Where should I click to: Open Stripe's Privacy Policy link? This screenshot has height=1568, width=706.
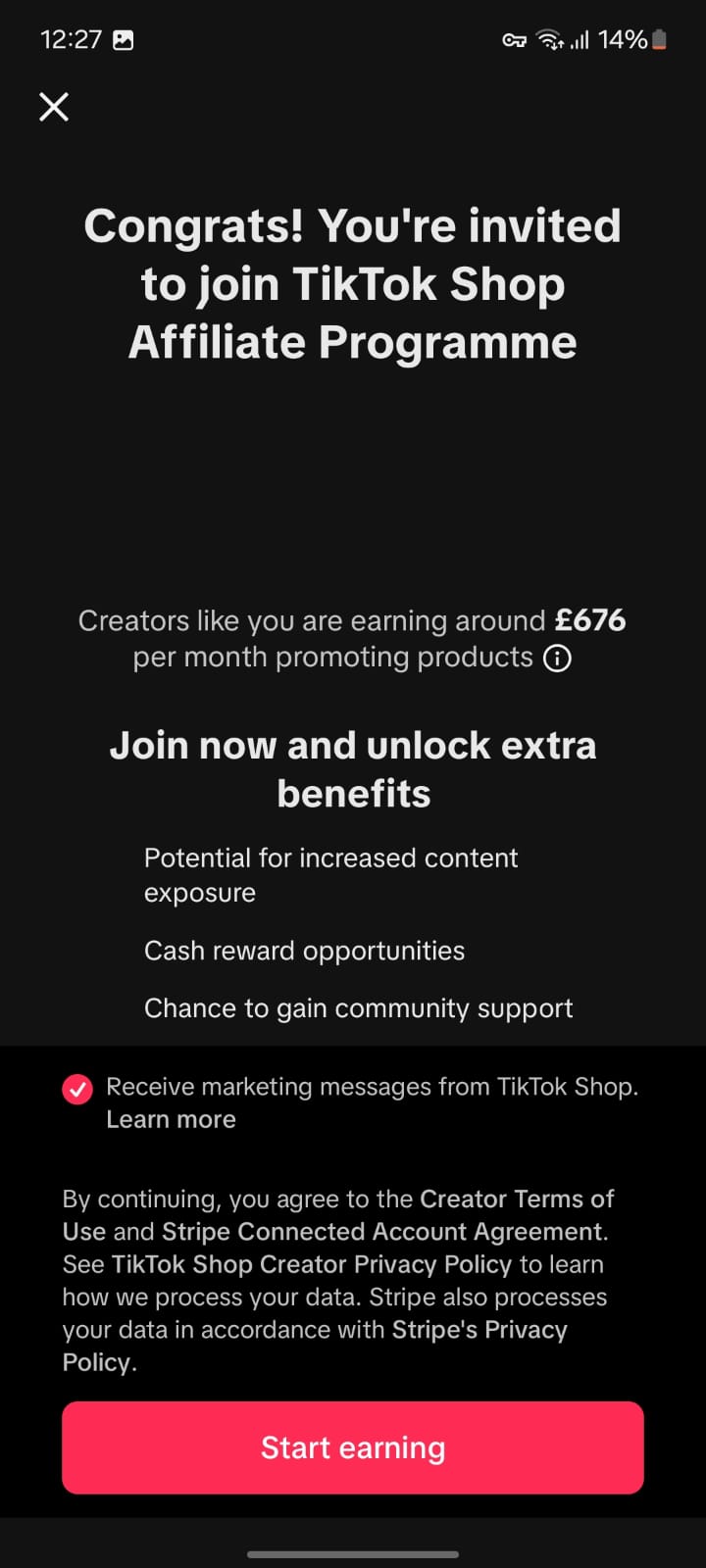[x=479, y=1330]
